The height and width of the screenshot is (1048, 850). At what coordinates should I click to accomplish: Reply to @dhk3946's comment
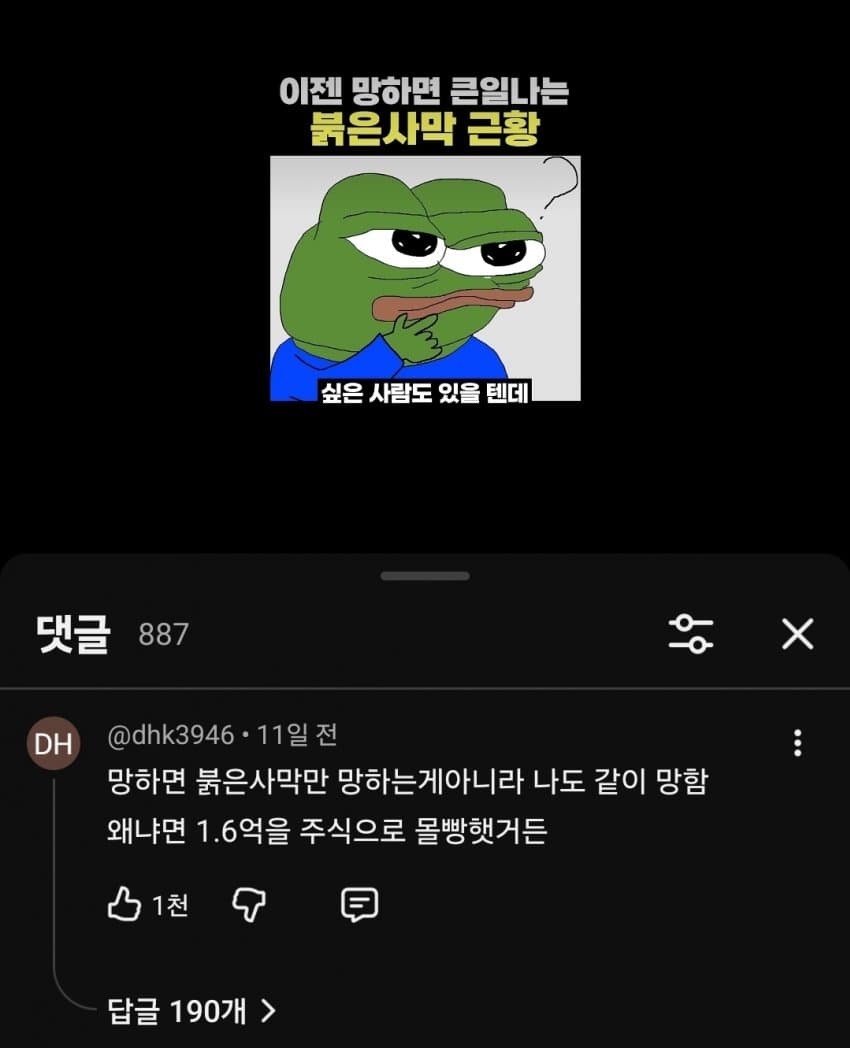click(359, 906)
